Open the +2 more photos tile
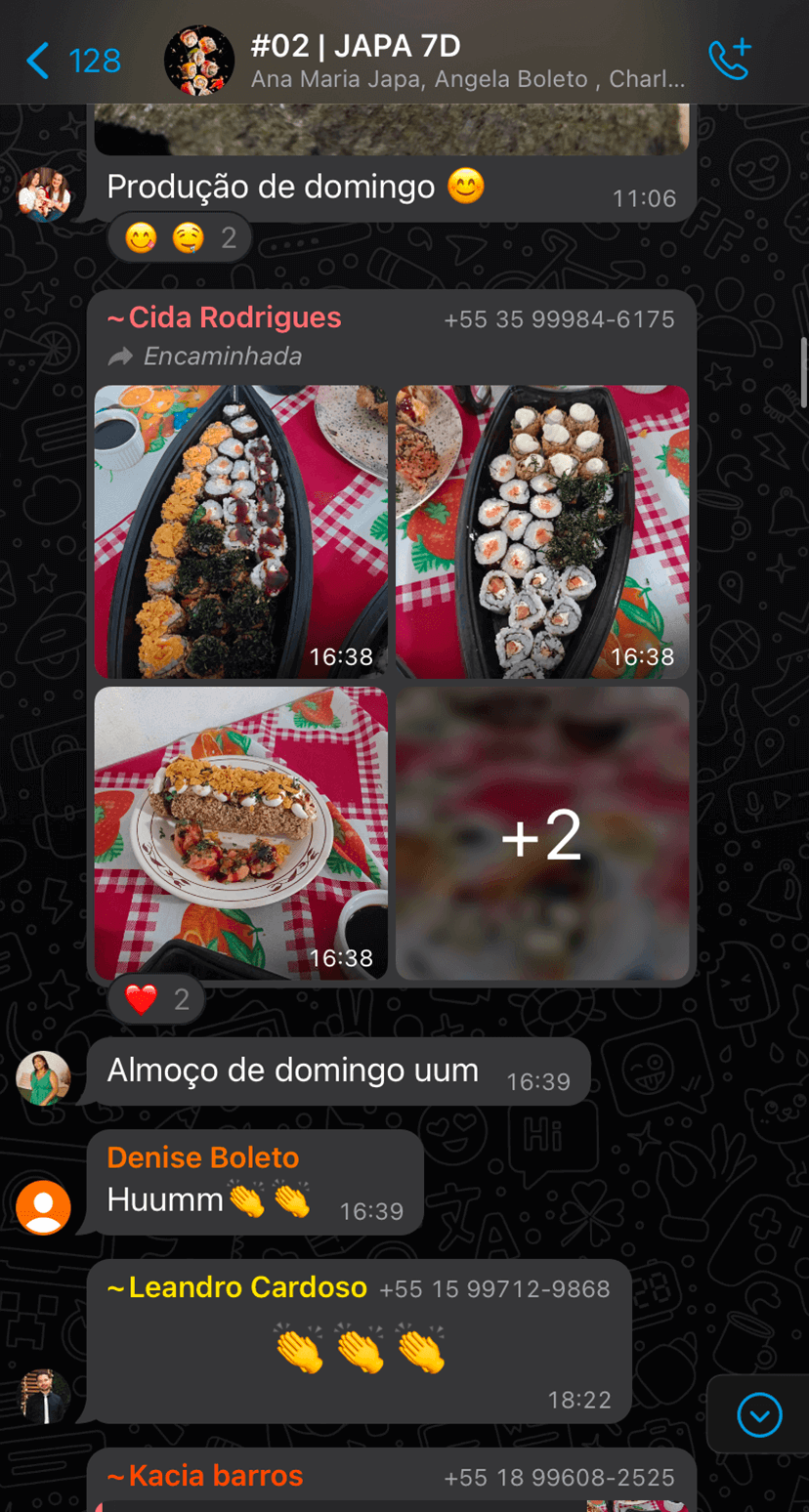This screenshot has width=809, height=1512. (542, 832)
